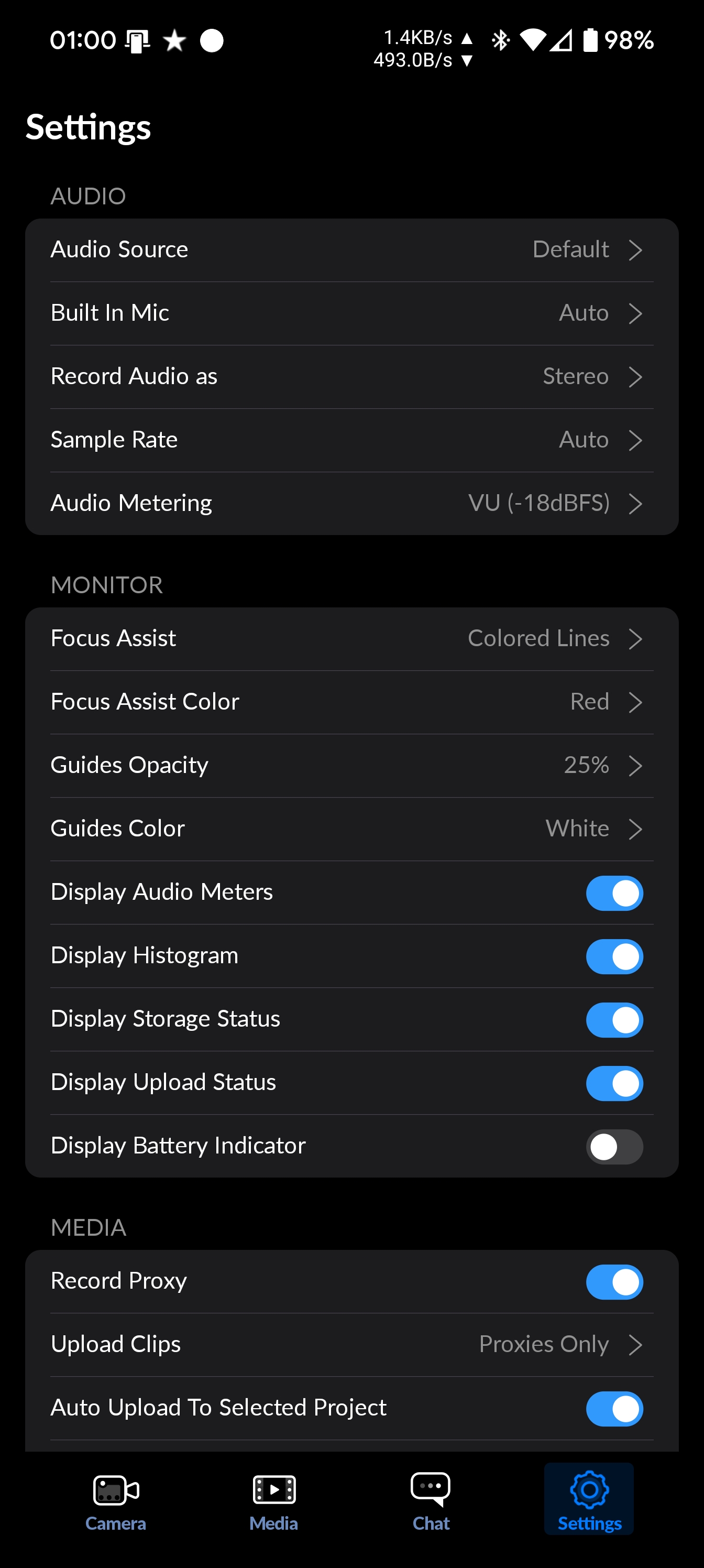Adjust Guides Opacity setting
Screen dimensions: 704x1568
351,765
